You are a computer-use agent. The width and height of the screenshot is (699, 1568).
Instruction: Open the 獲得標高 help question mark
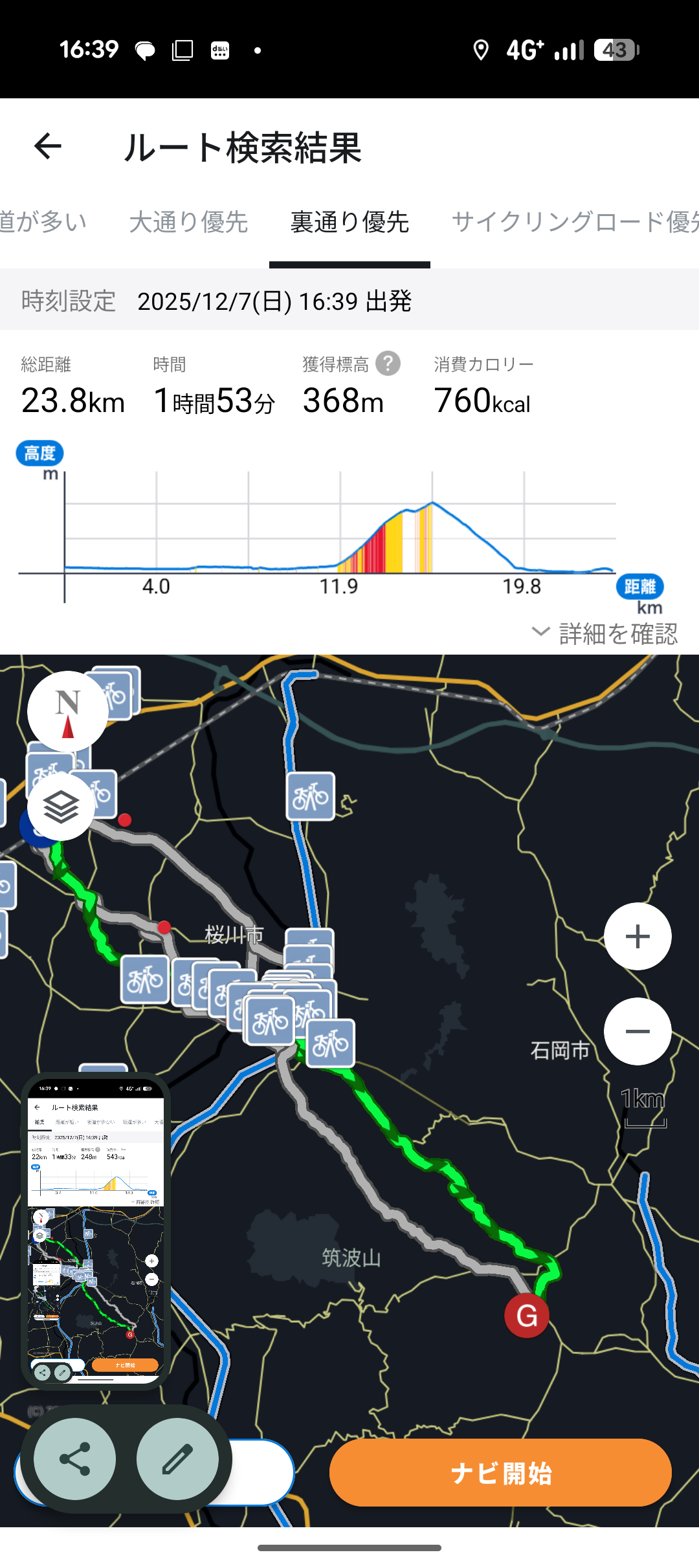point(388,364)
